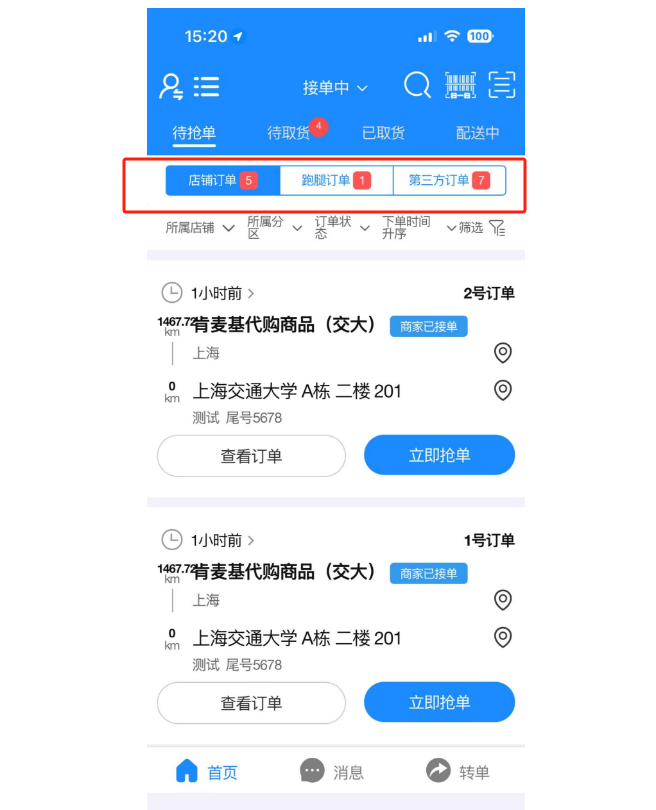Open the 消息 tab

pyautogui.click(x=332, y=772)
